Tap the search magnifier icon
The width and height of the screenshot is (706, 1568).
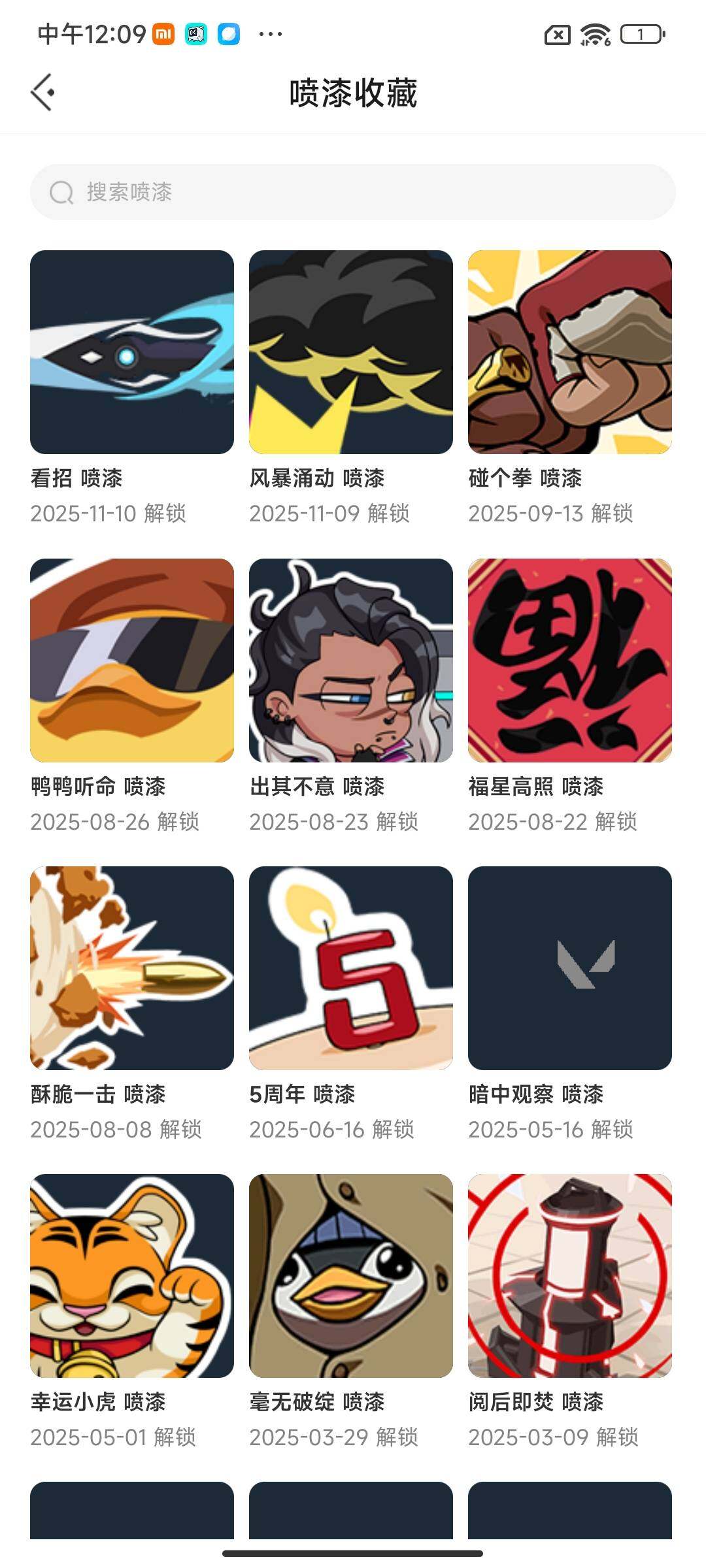62,191
